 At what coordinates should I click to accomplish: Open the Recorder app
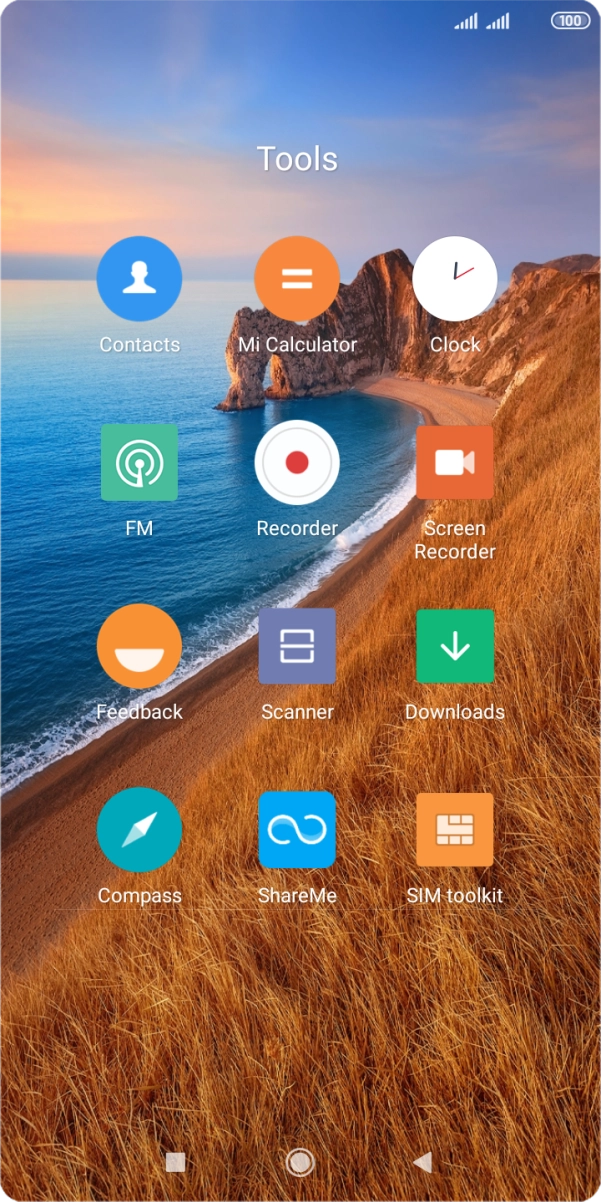[297, 462]
